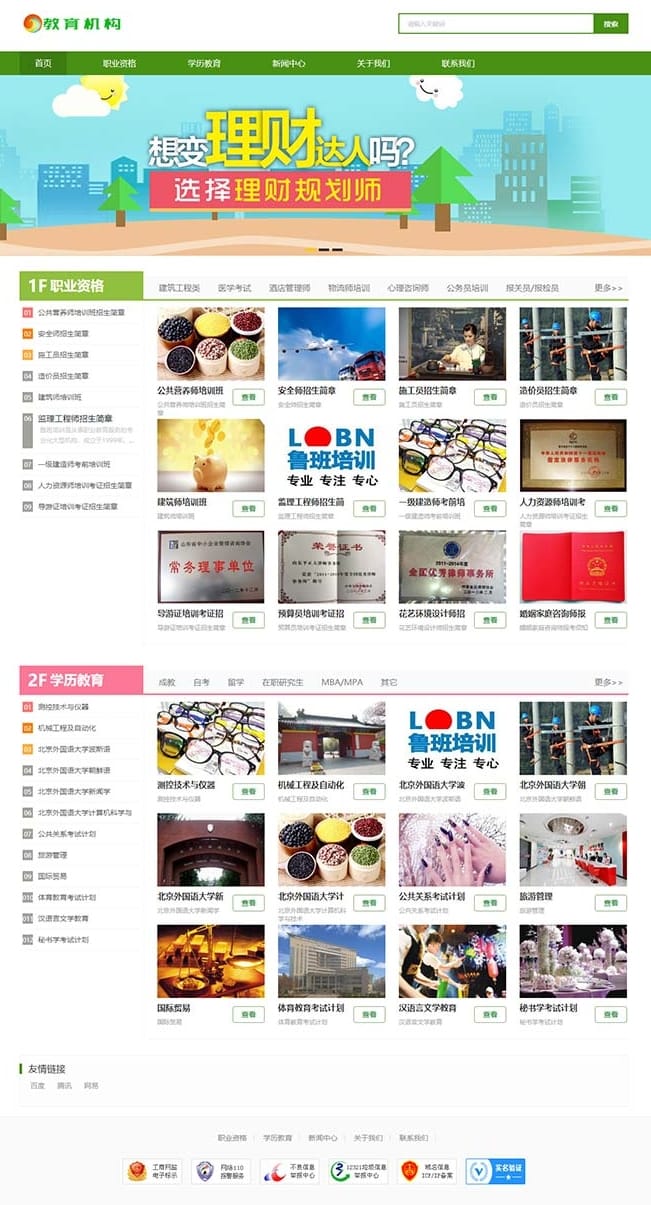Image resolution: width=651 pixels, height=1205 pixels.
Task: Select the MBA/MPA category in 2F section
Action: coord(342,682)
